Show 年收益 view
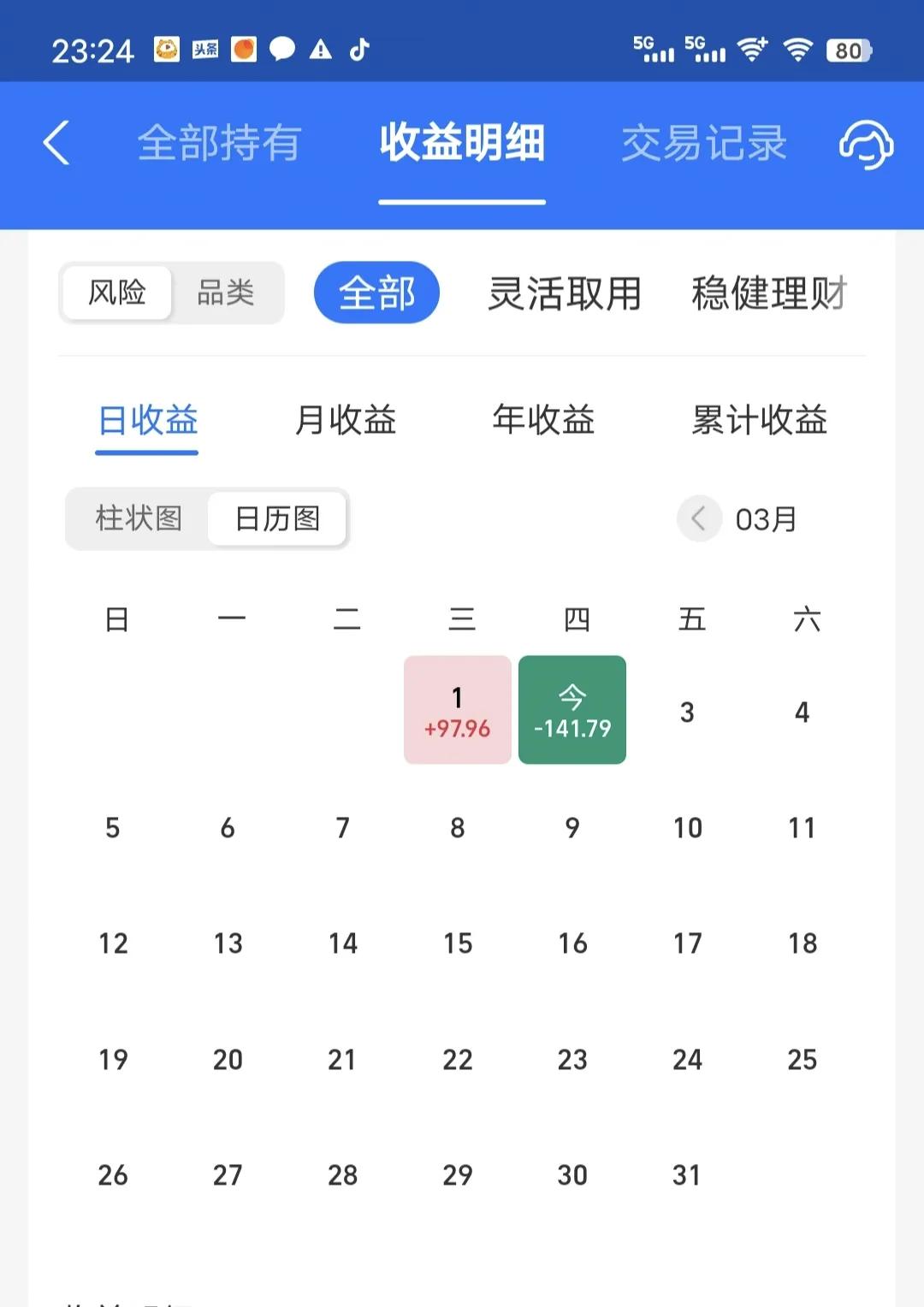 point(543,420)
